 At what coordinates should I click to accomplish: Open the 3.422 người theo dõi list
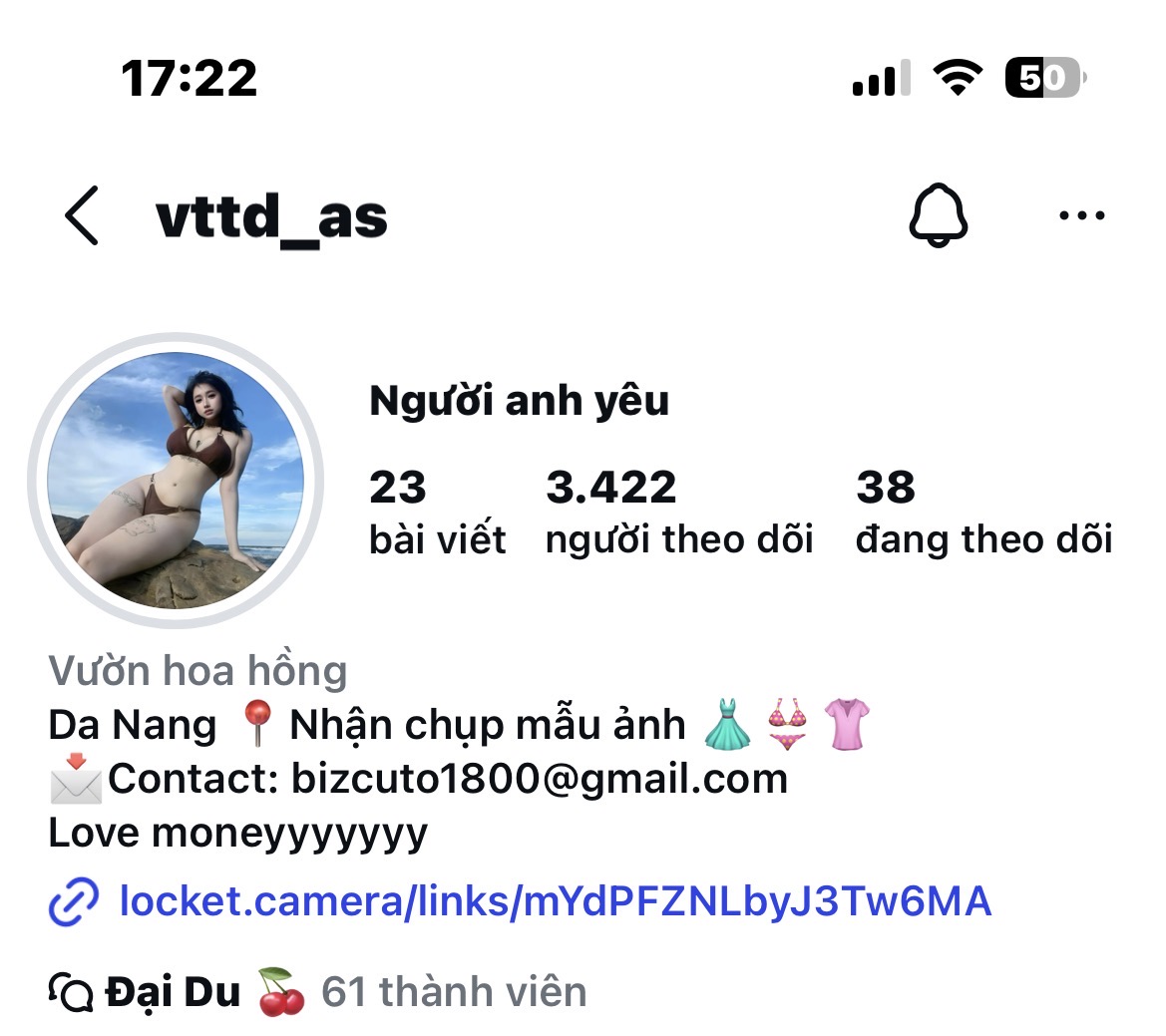point(678,513)
